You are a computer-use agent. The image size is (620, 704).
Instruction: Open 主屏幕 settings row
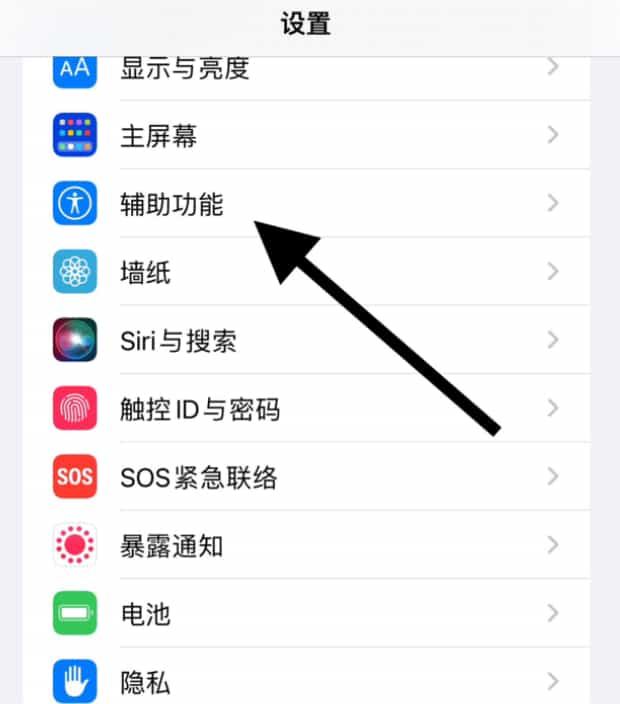click(158, 136)
